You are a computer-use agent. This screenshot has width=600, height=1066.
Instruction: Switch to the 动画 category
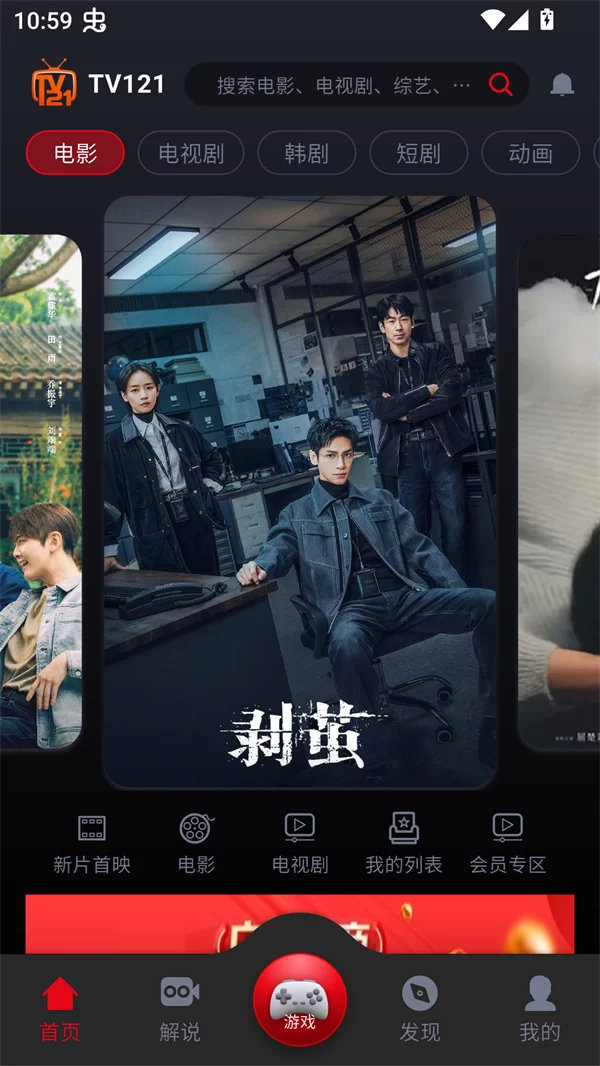[530, 153]
